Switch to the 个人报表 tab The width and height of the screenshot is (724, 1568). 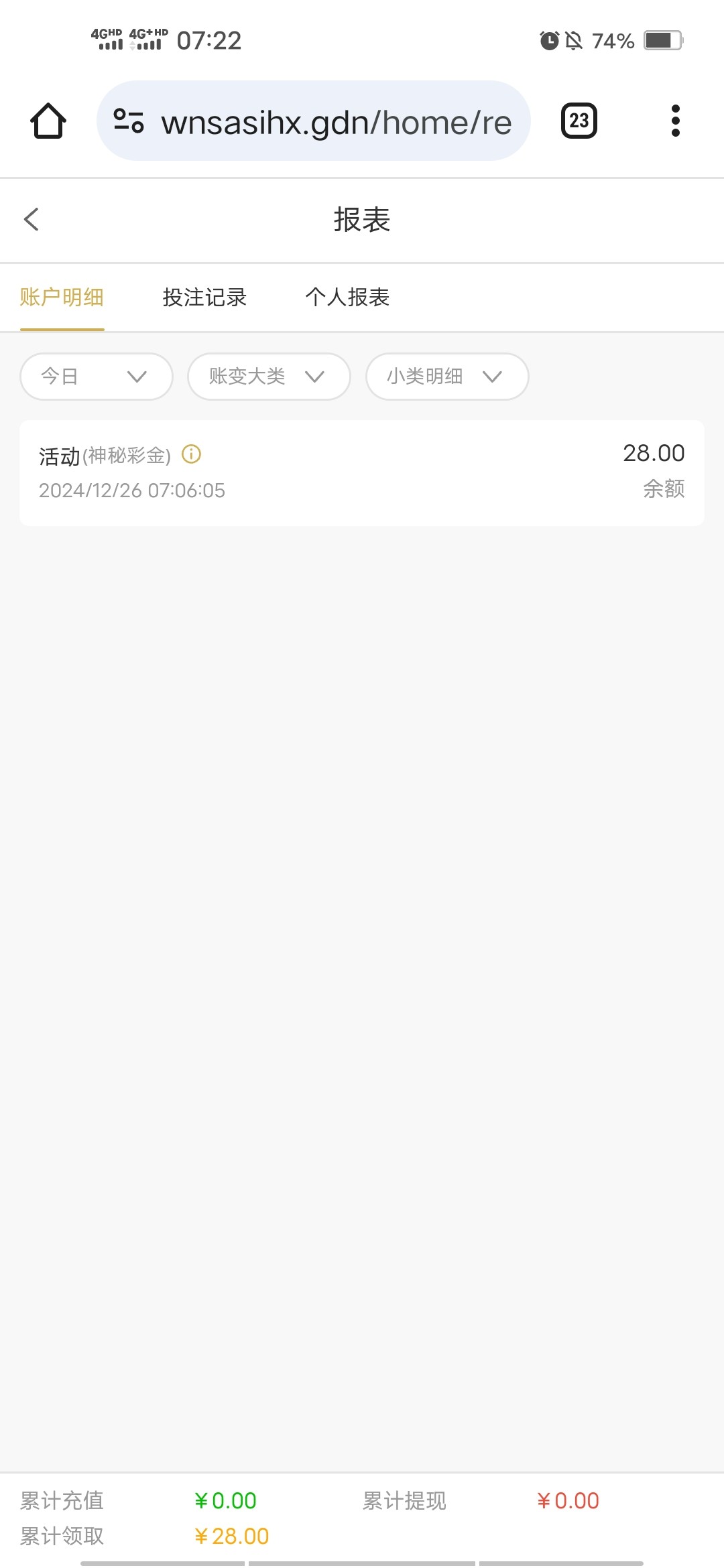pos(347,298)
